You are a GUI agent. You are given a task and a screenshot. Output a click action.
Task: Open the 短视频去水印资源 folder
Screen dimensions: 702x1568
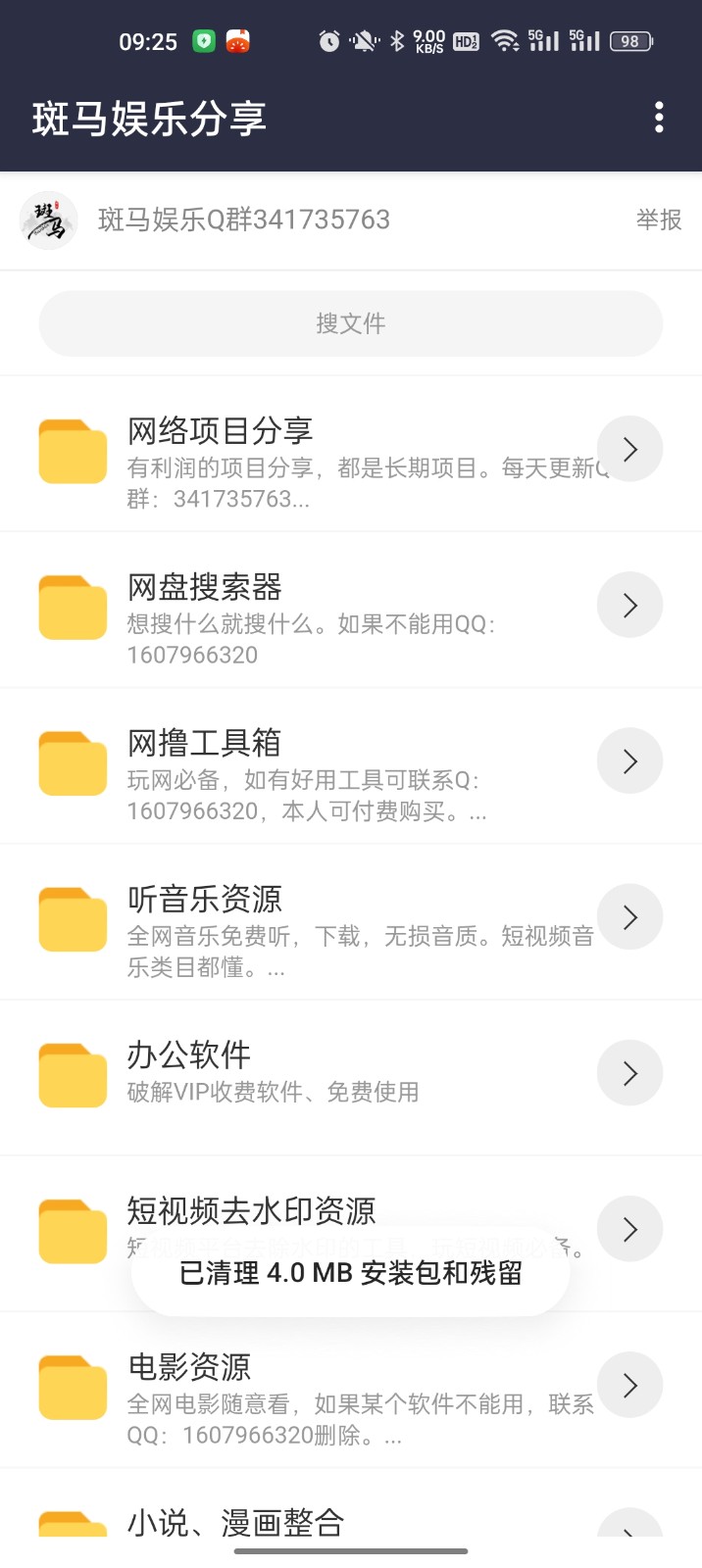251,1210
